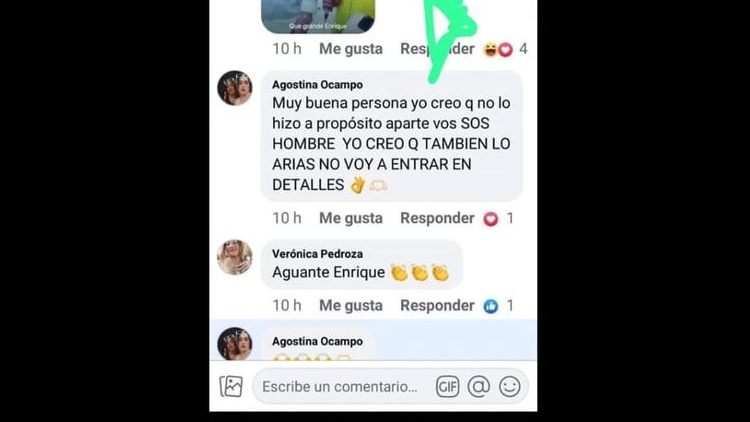
Task: Like Agostina Ocampo's long comment
Action: 350,218
